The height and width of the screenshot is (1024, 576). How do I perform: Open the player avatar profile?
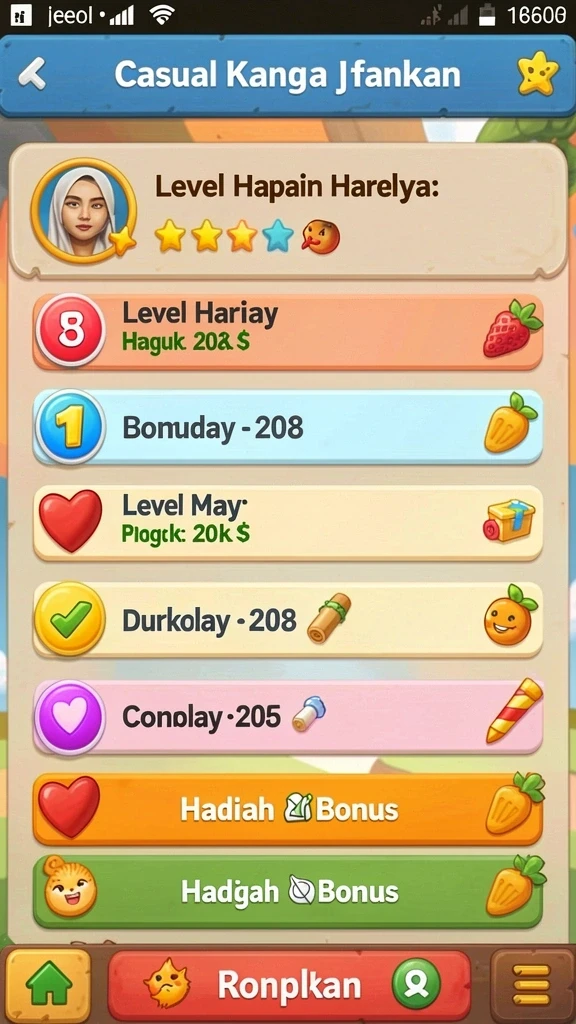click(x=83, y=210)
